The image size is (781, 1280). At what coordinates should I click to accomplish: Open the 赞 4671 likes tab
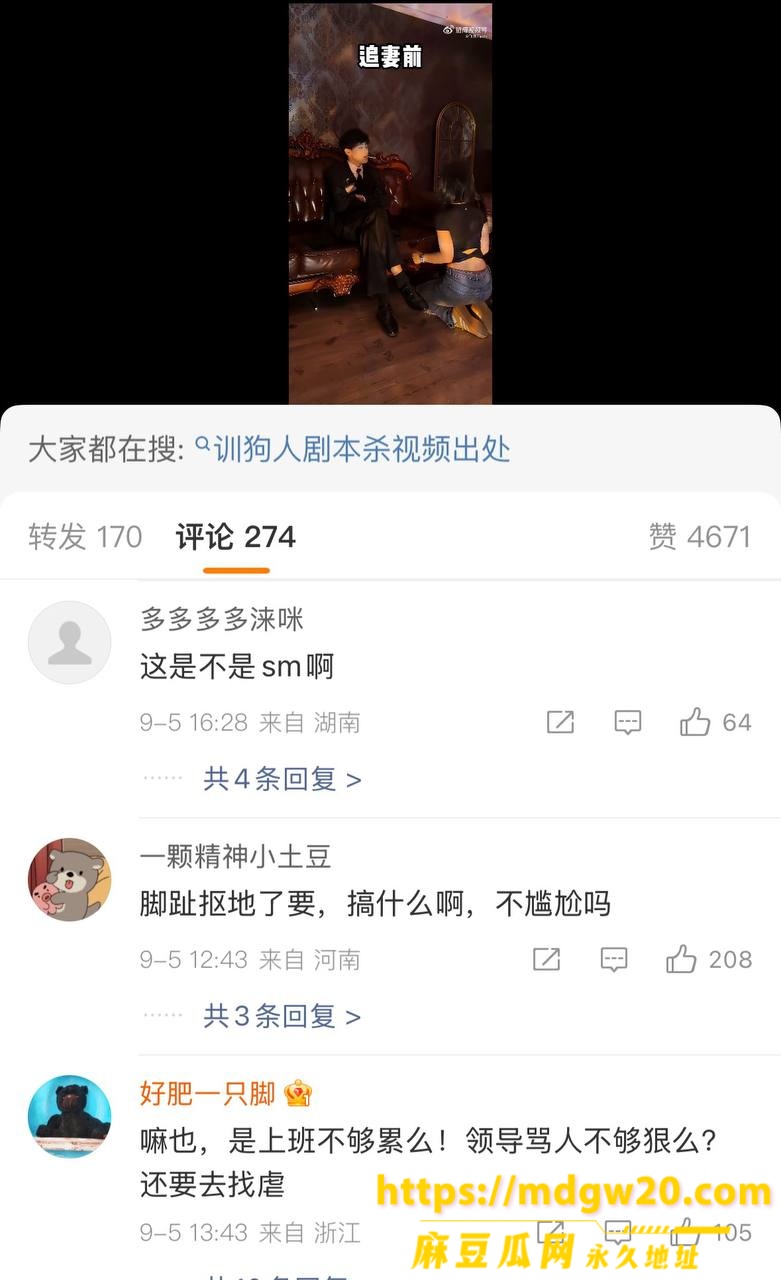click(699, 537)
